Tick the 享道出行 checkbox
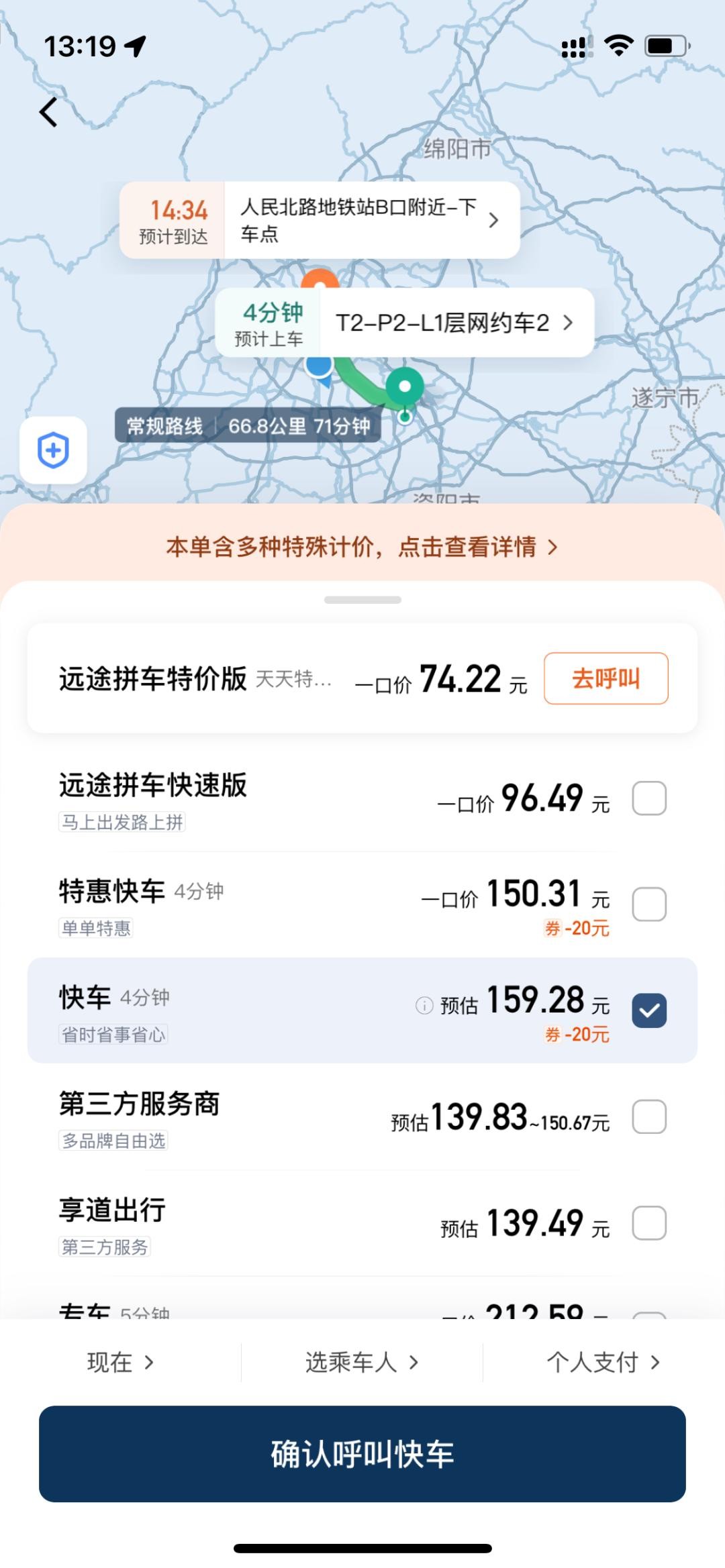The width and height of the screenshot is (725, 1568). tap(649, 1223)
